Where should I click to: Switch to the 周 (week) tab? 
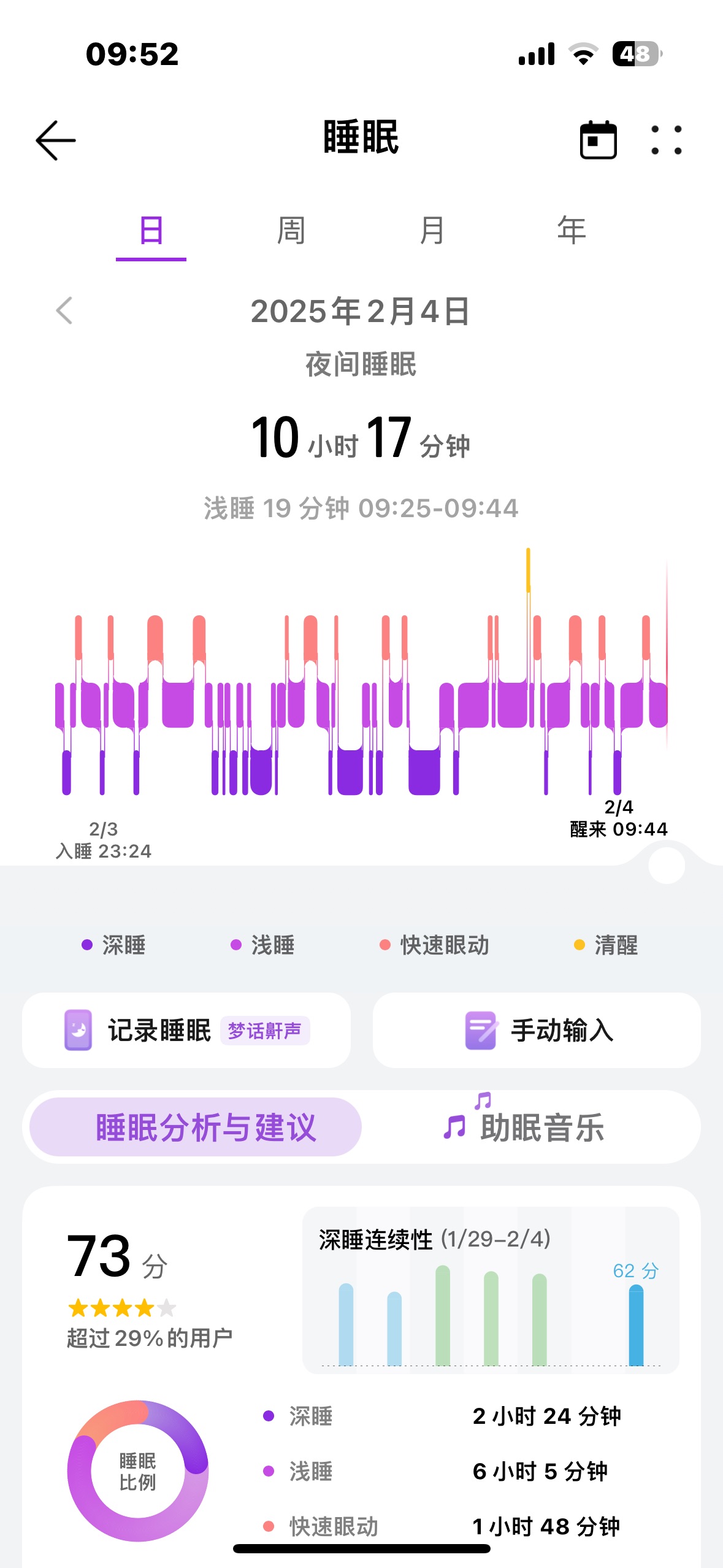291,231
